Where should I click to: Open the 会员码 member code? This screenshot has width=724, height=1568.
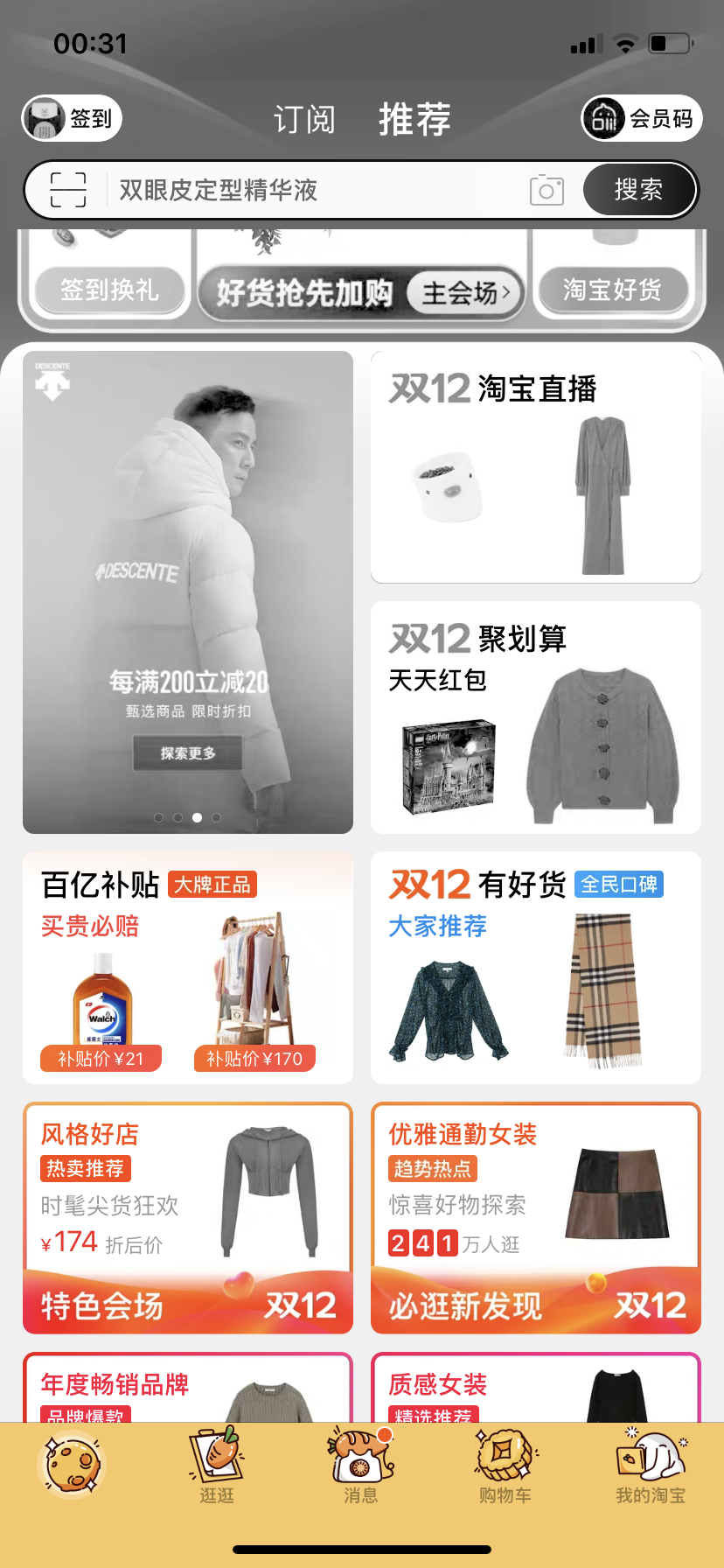642,118
